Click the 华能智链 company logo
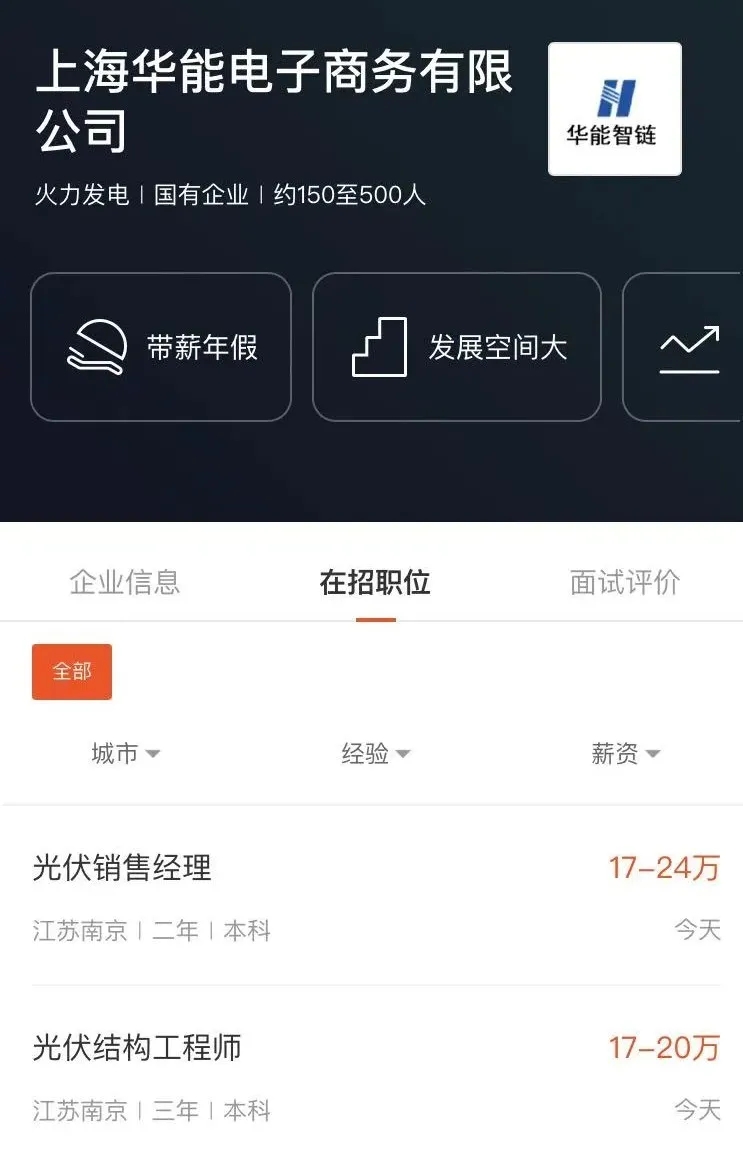 click(x=614, y=108)
